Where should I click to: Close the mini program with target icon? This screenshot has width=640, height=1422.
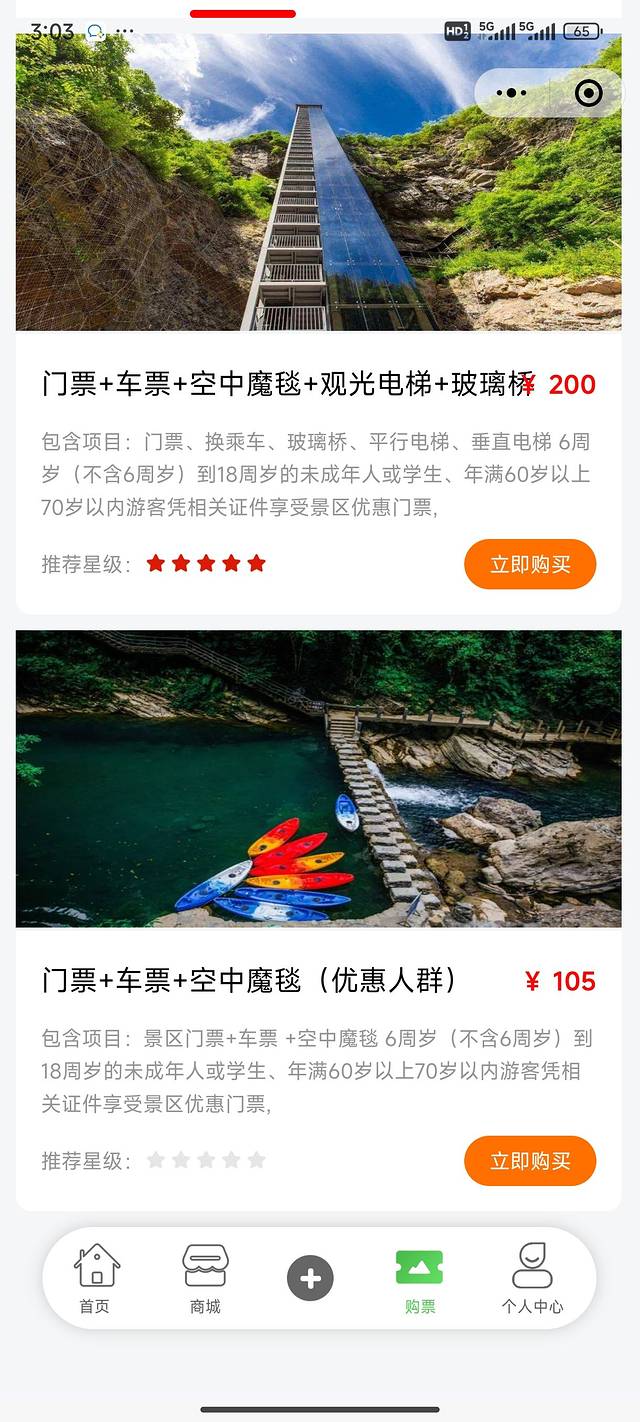(588, 93)
